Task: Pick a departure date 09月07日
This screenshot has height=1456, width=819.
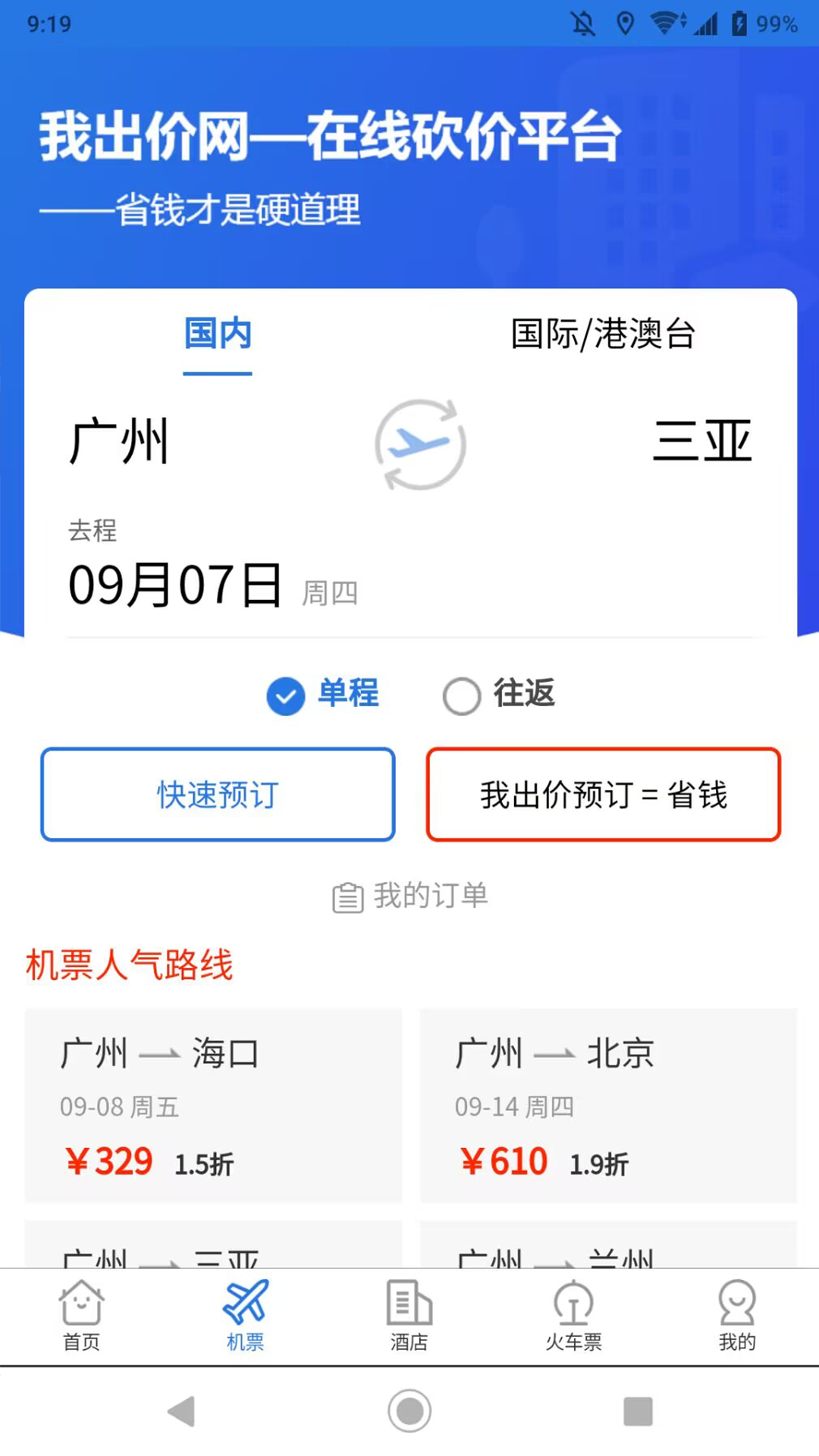Action: tap(176, 585)
